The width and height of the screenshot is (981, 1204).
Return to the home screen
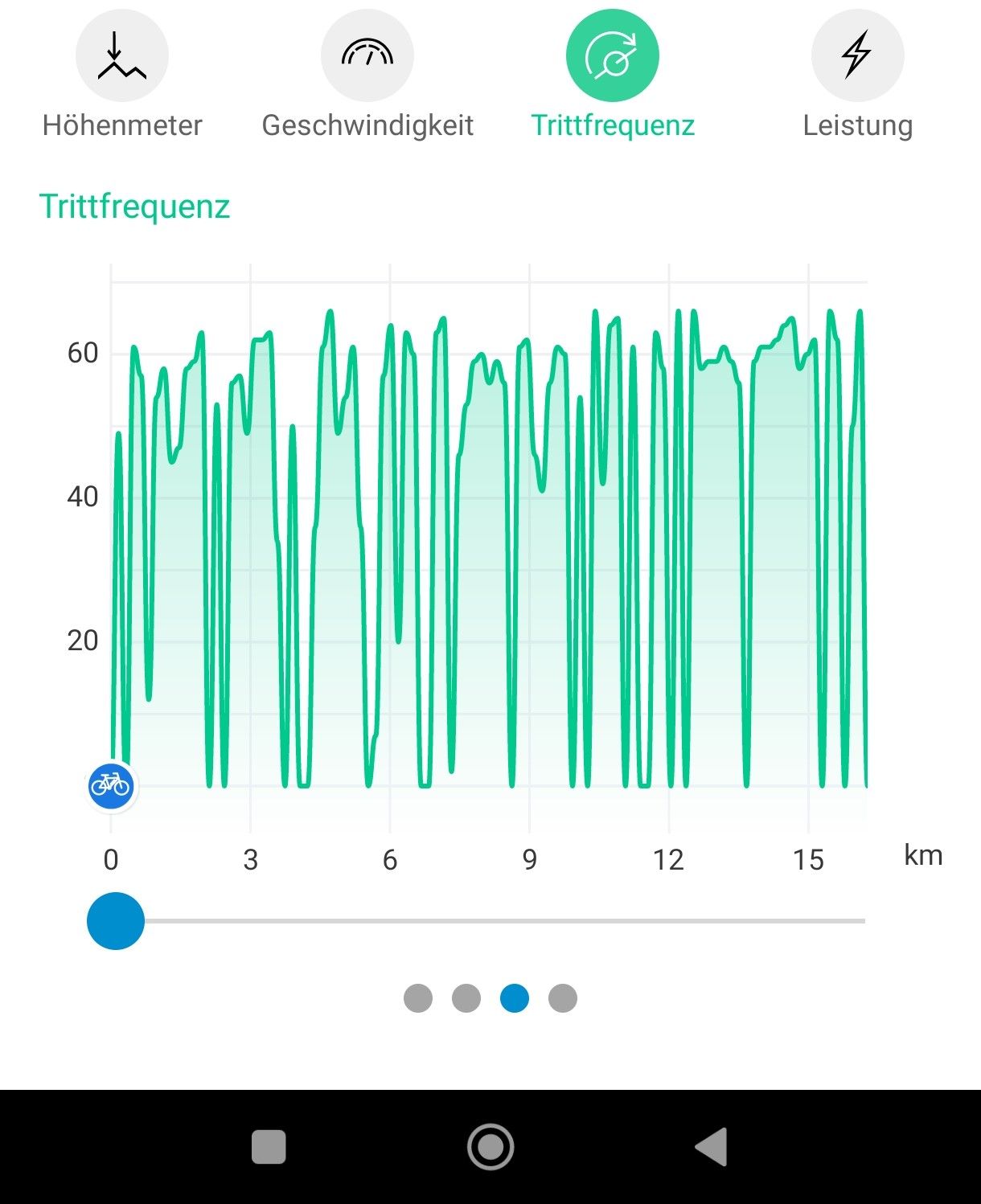[490, 1146]
